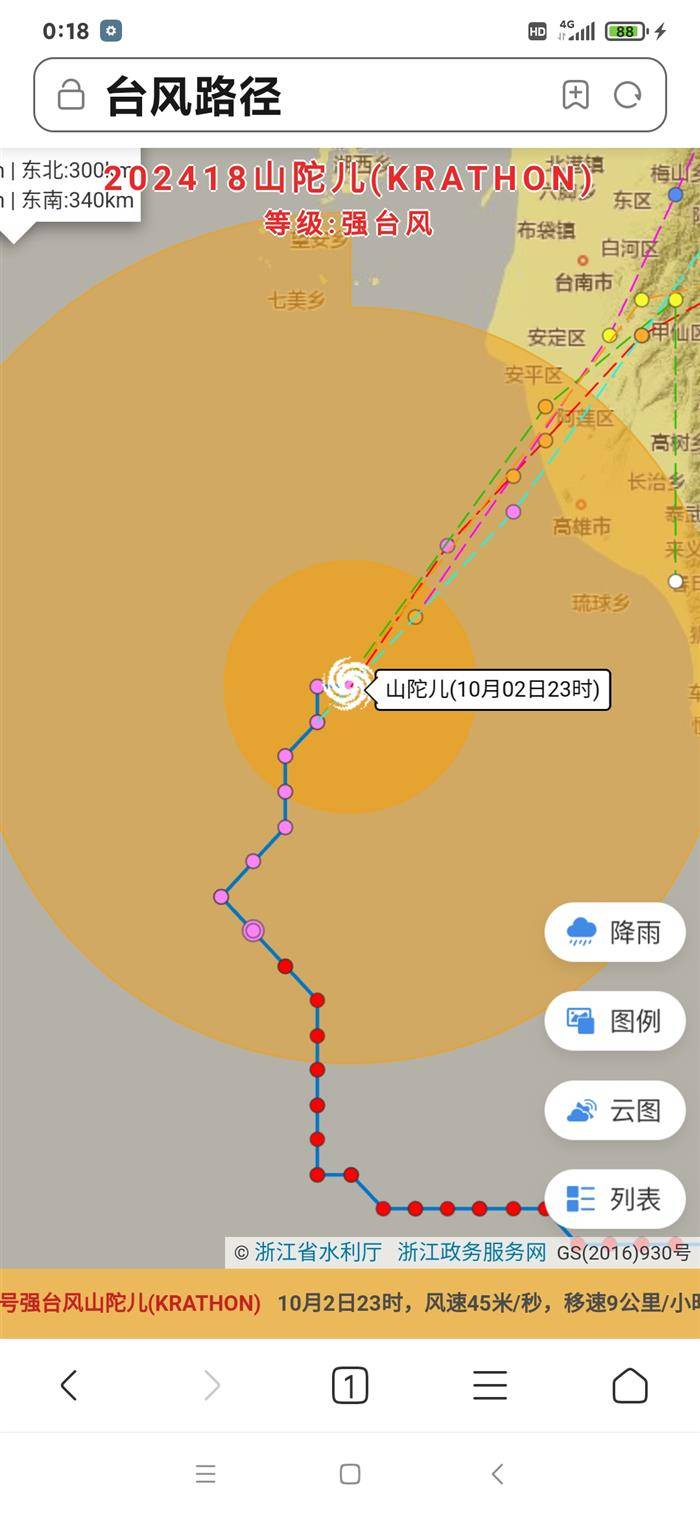Reload the typhoon path page

point(627,96)
